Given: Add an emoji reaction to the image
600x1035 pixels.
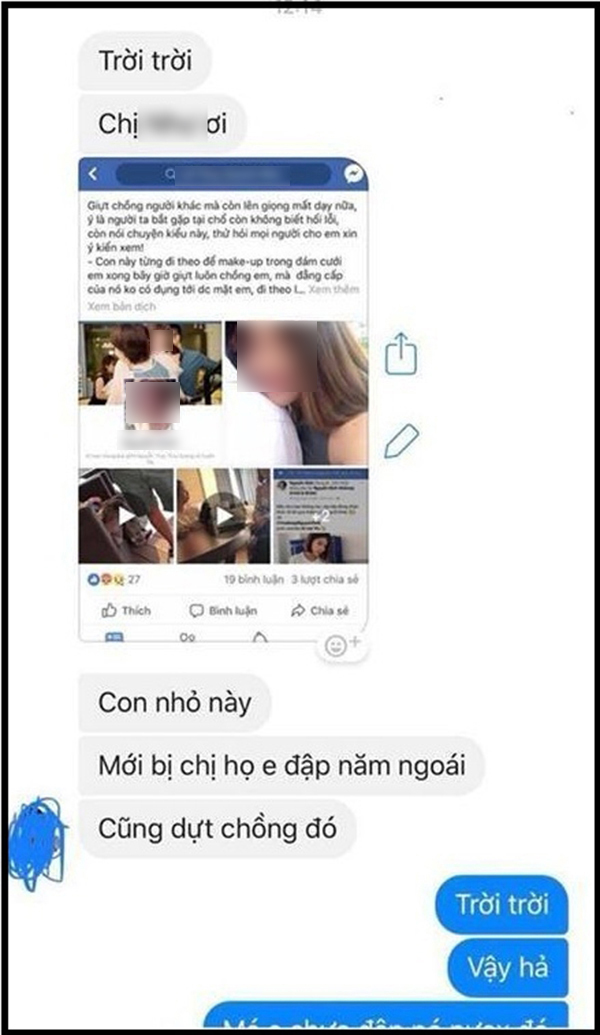Looking at the screenshot, I should (x=342, y=646).
